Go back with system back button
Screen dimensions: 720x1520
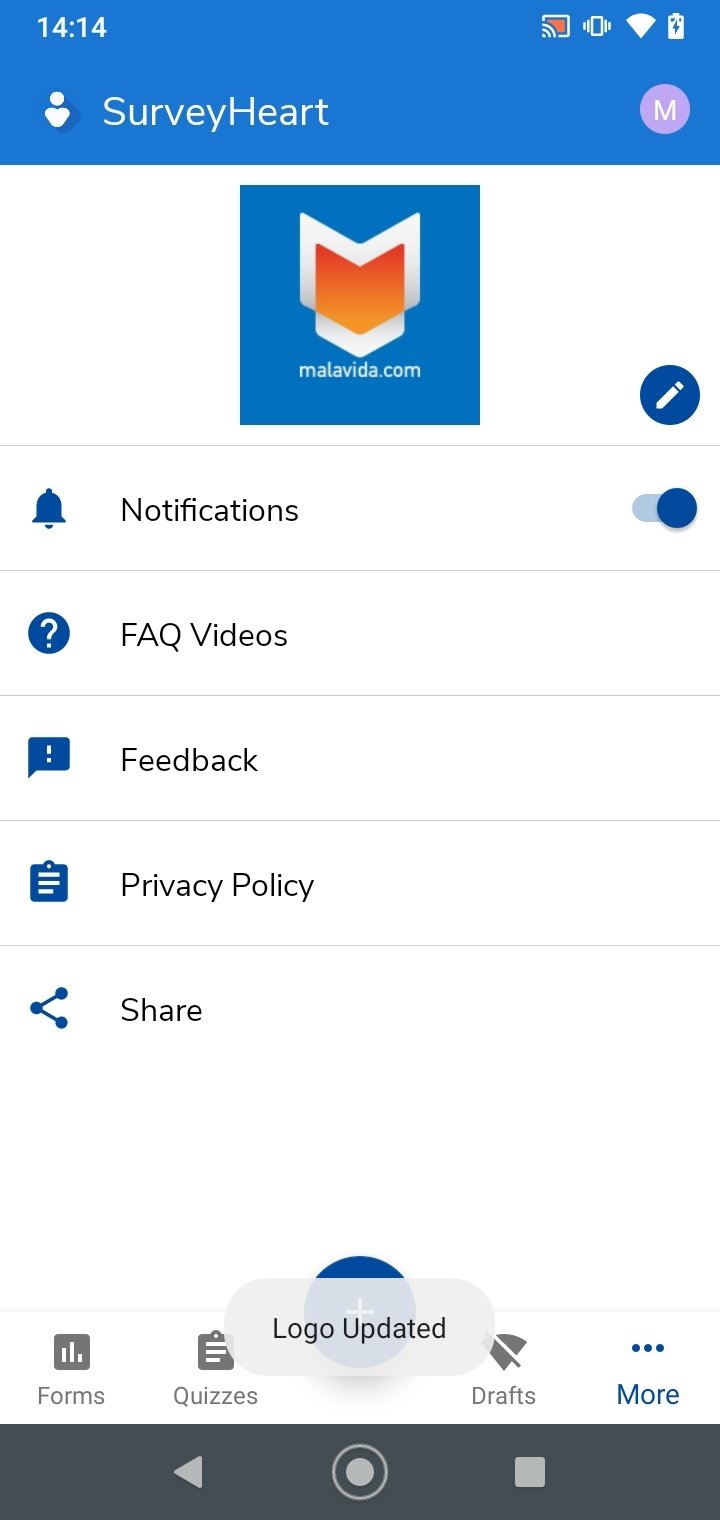[x=188, y=1471]
